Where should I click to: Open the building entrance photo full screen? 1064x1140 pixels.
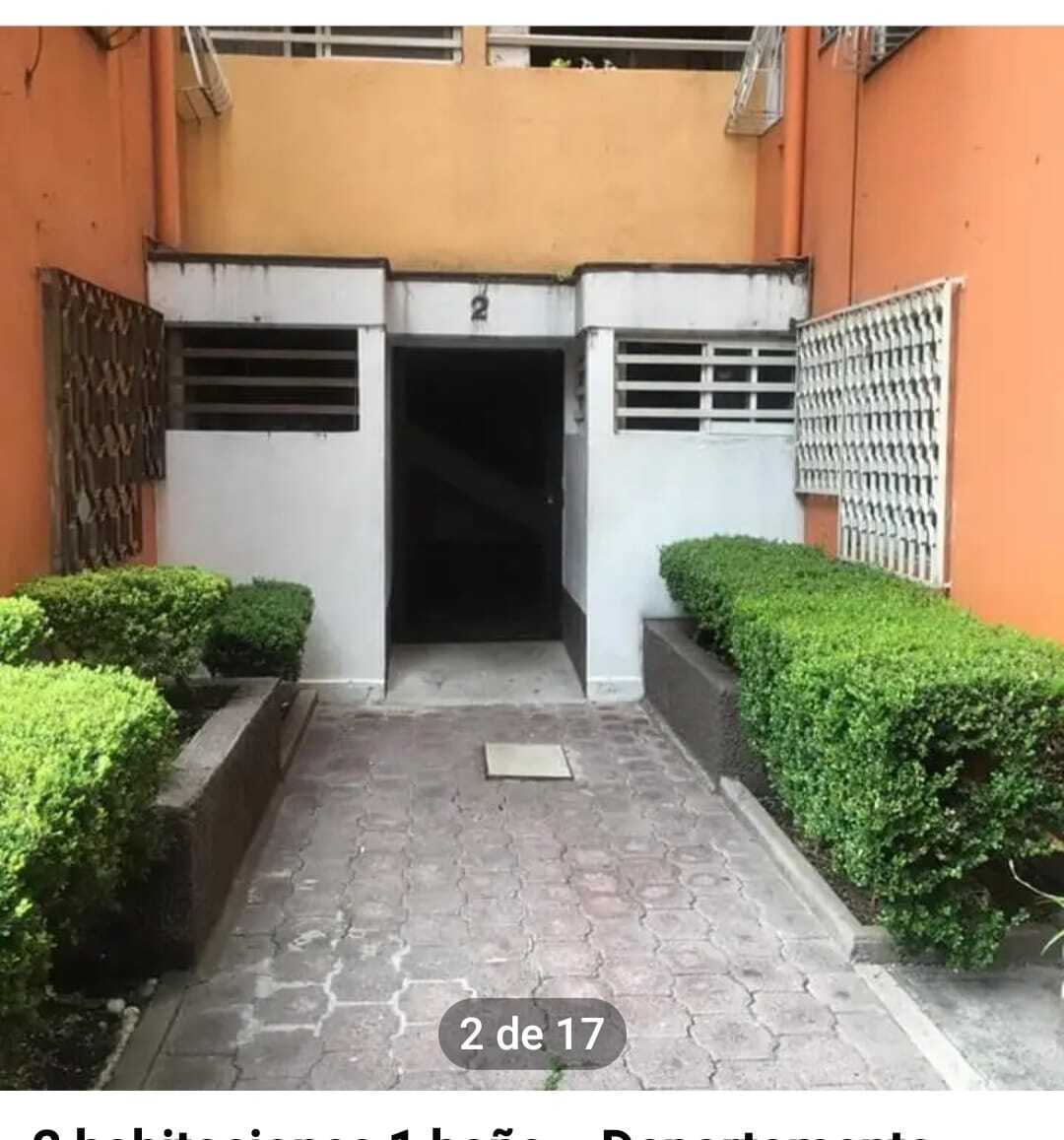coord(532,552)
